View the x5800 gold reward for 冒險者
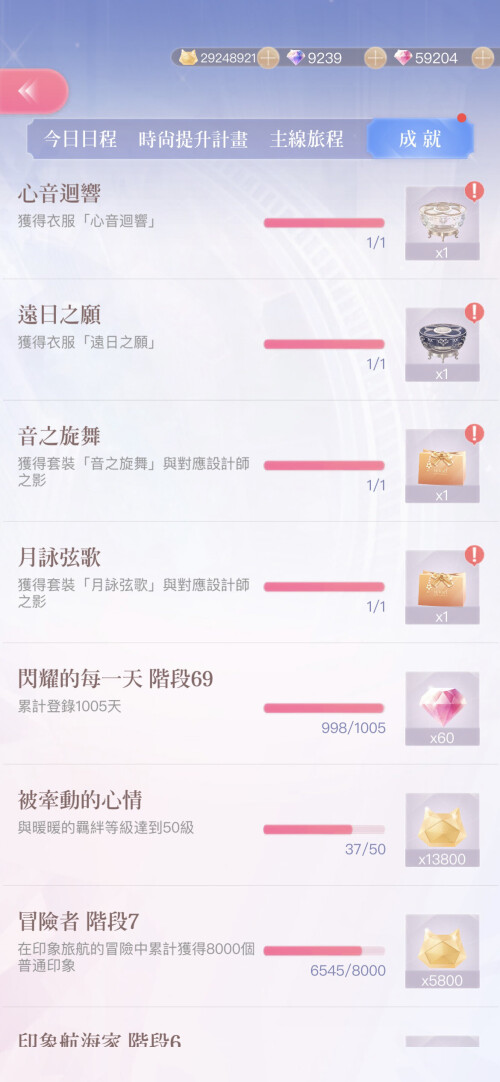 (x=442, y=952)
